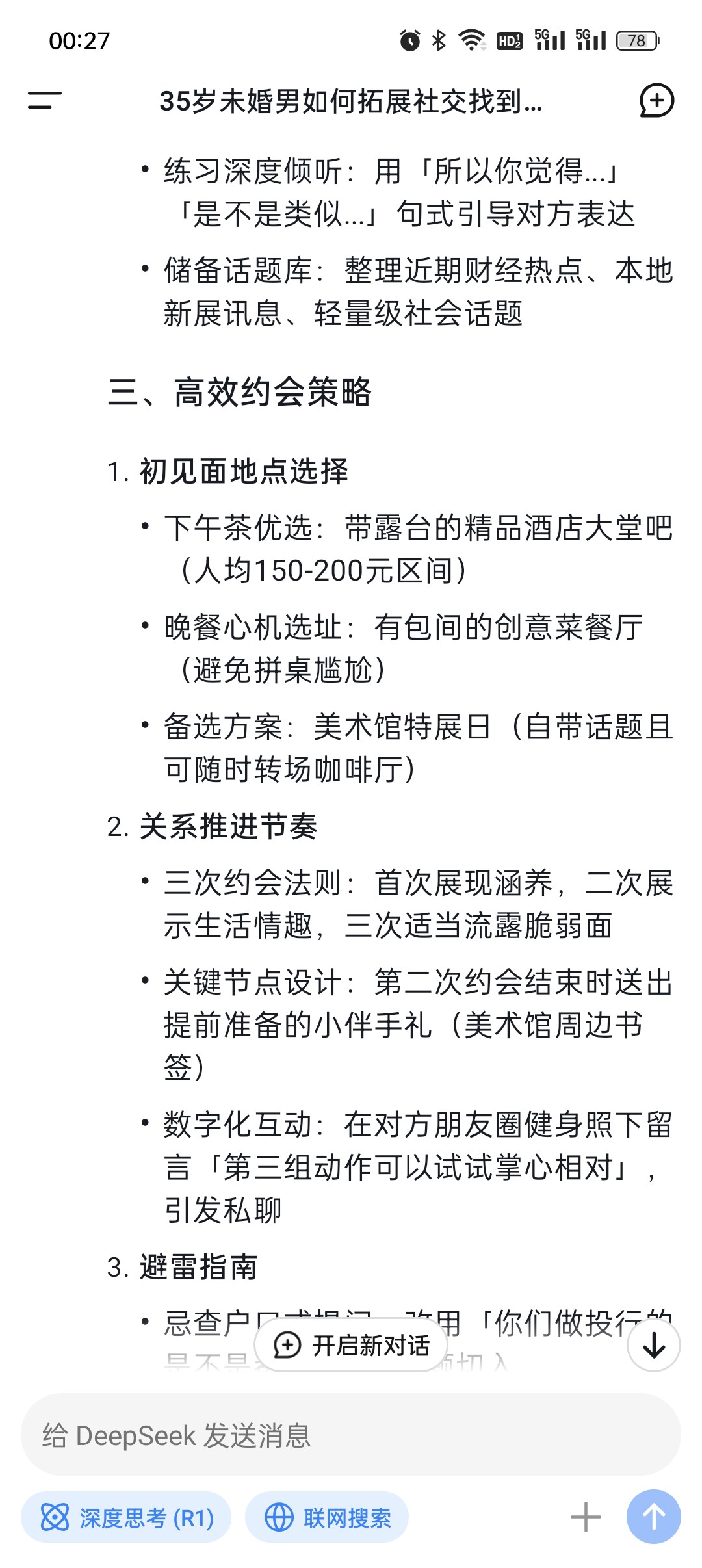702x1568 pixels.
Task: Send the message with the arrow button
Action: pyautogui.click(x=654, y=1517)
